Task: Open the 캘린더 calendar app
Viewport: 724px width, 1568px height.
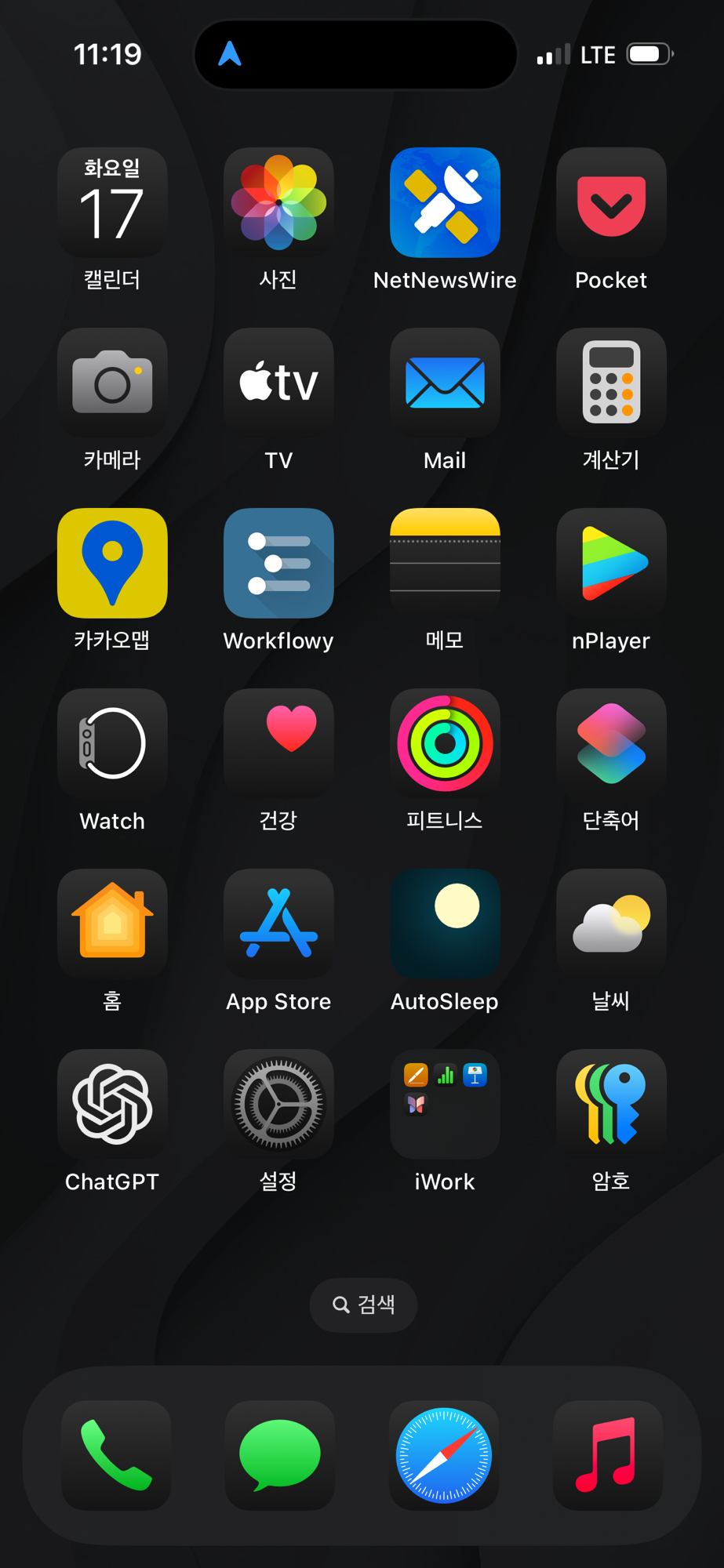Action: pos(112,202)
